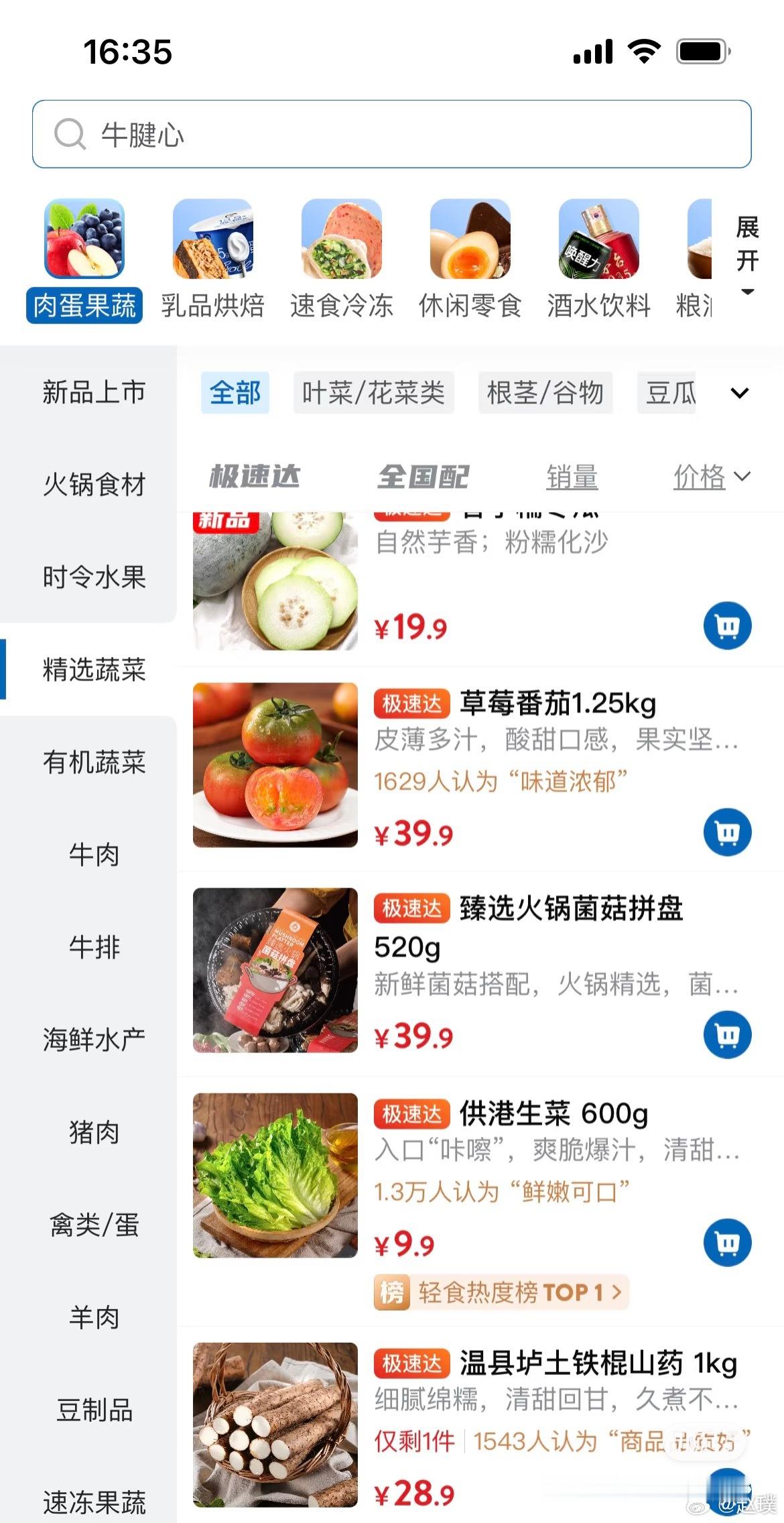Sort products by 价格
The image size is (784, 1523).
(710, 477)
